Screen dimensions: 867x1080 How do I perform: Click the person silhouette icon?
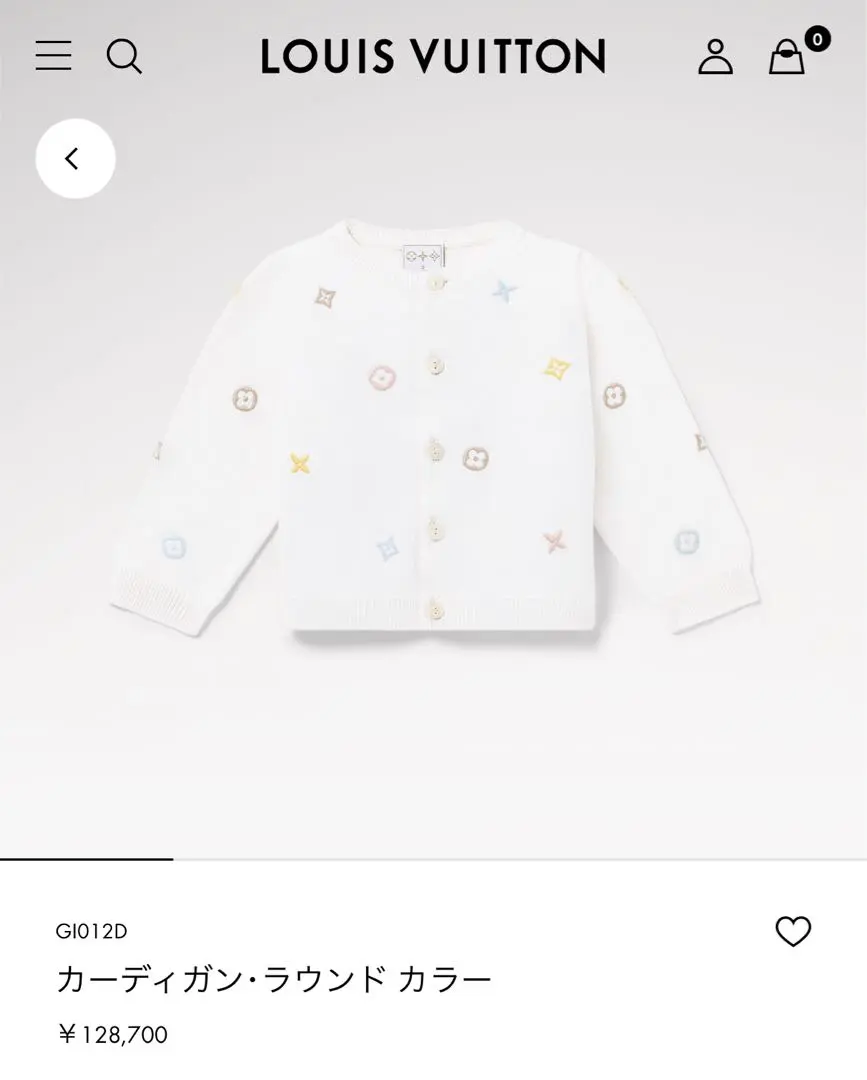click(x=716, y=57)
